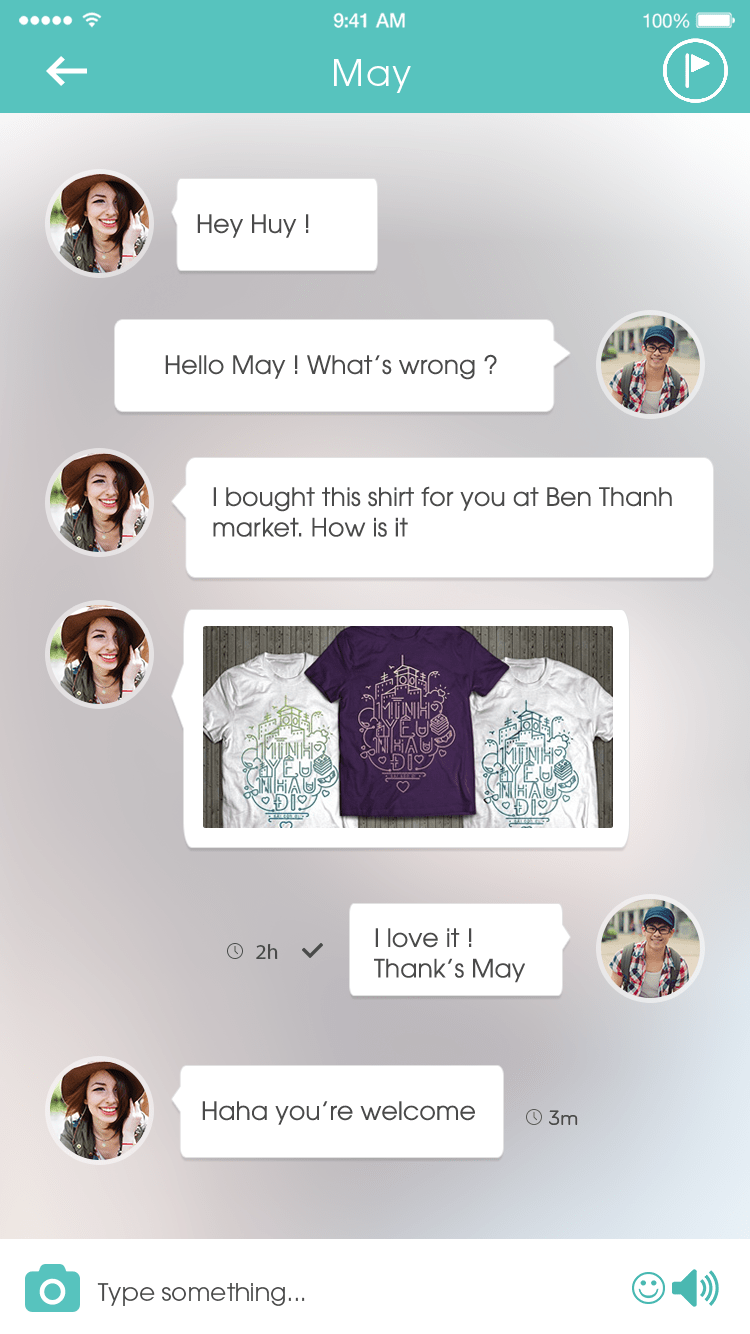Tap the flag icon to report May

[x=695, y=71]
